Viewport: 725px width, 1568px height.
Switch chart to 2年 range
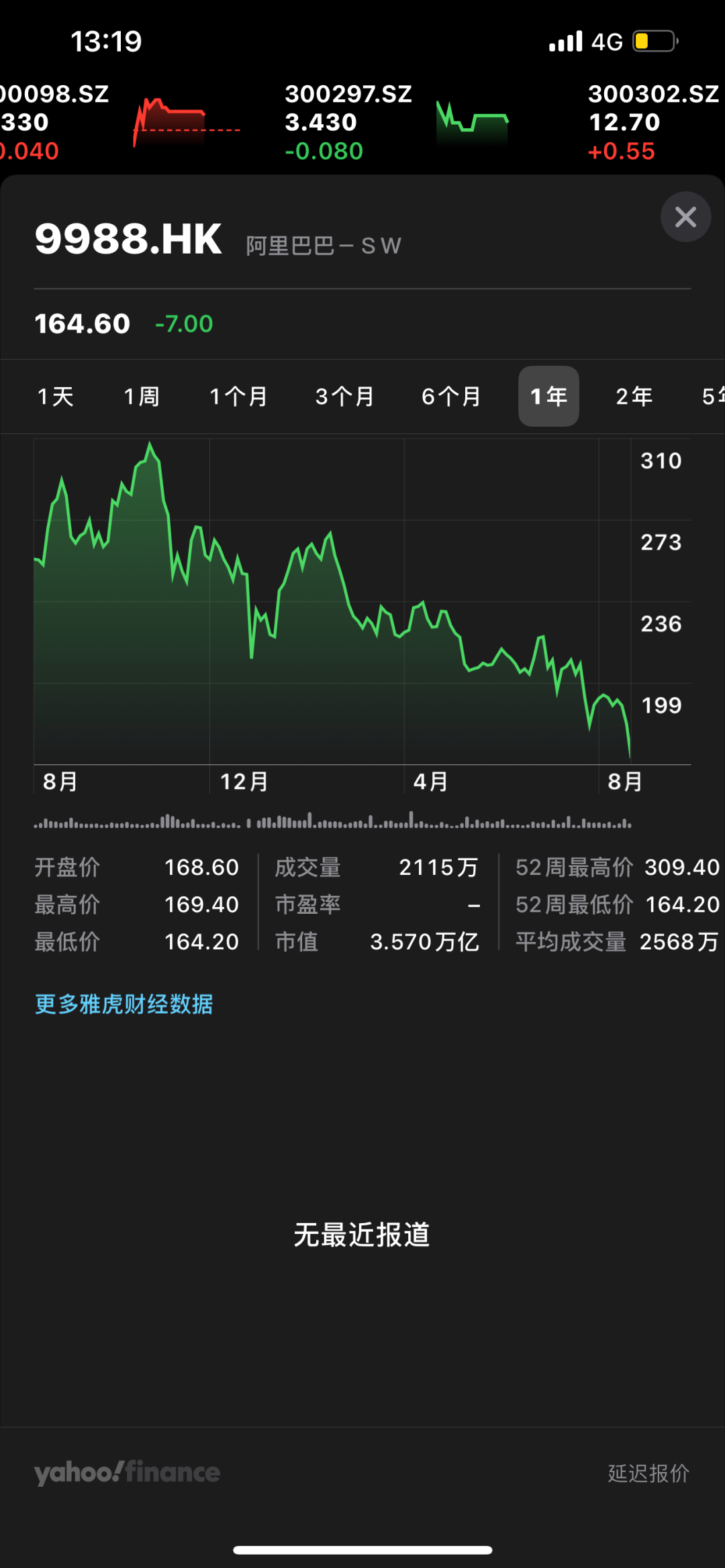tap(634, 397)
